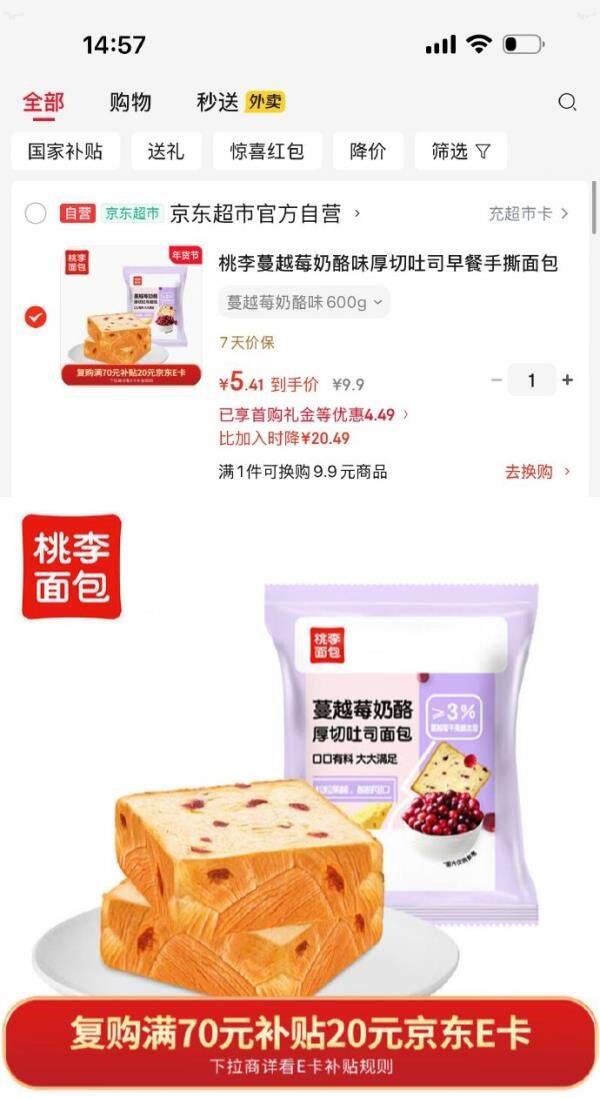Tap 去换购 to redeem add-on items
Image resolution: width=600 pixels, height=1099 pixels.
538,472
